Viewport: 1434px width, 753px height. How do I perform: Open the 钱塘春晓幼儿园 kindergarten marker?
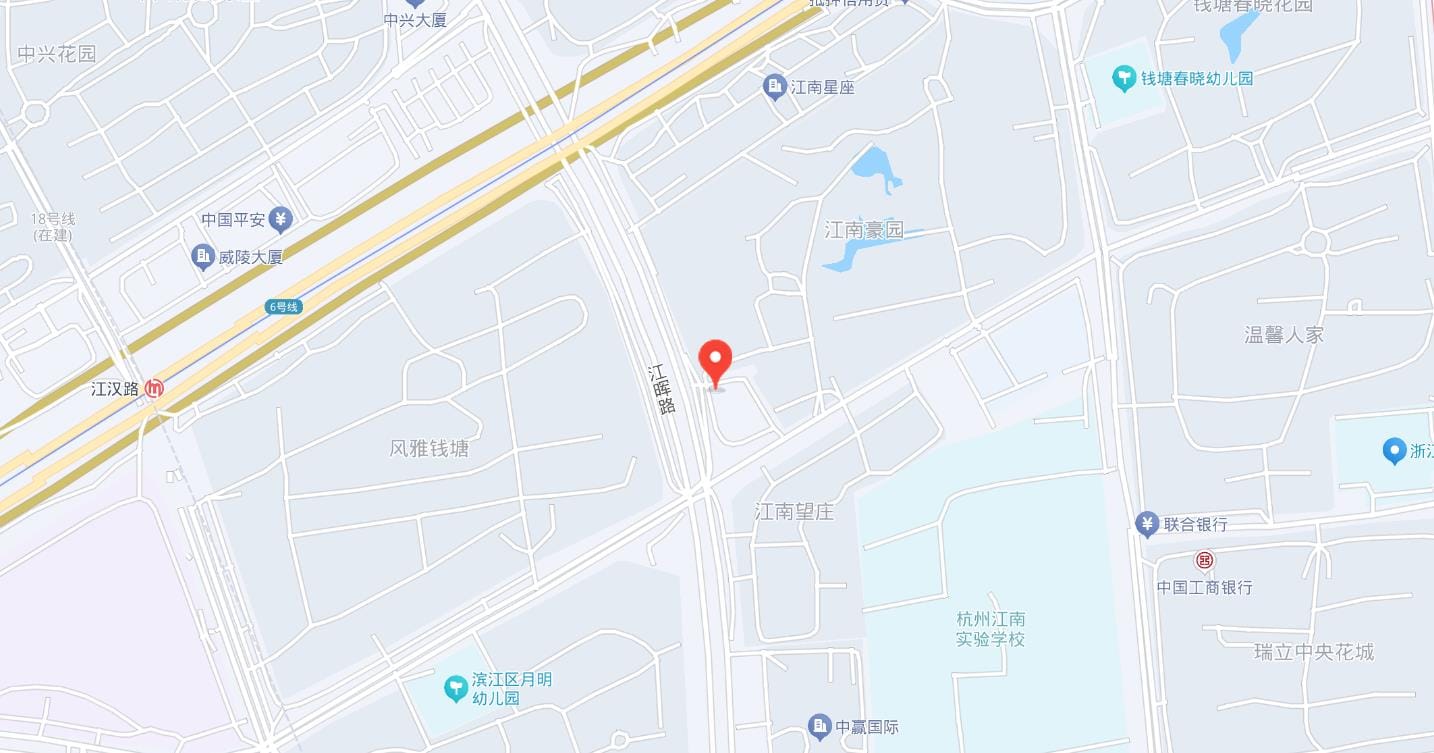pyautogui.click(x=1126, y=78)
